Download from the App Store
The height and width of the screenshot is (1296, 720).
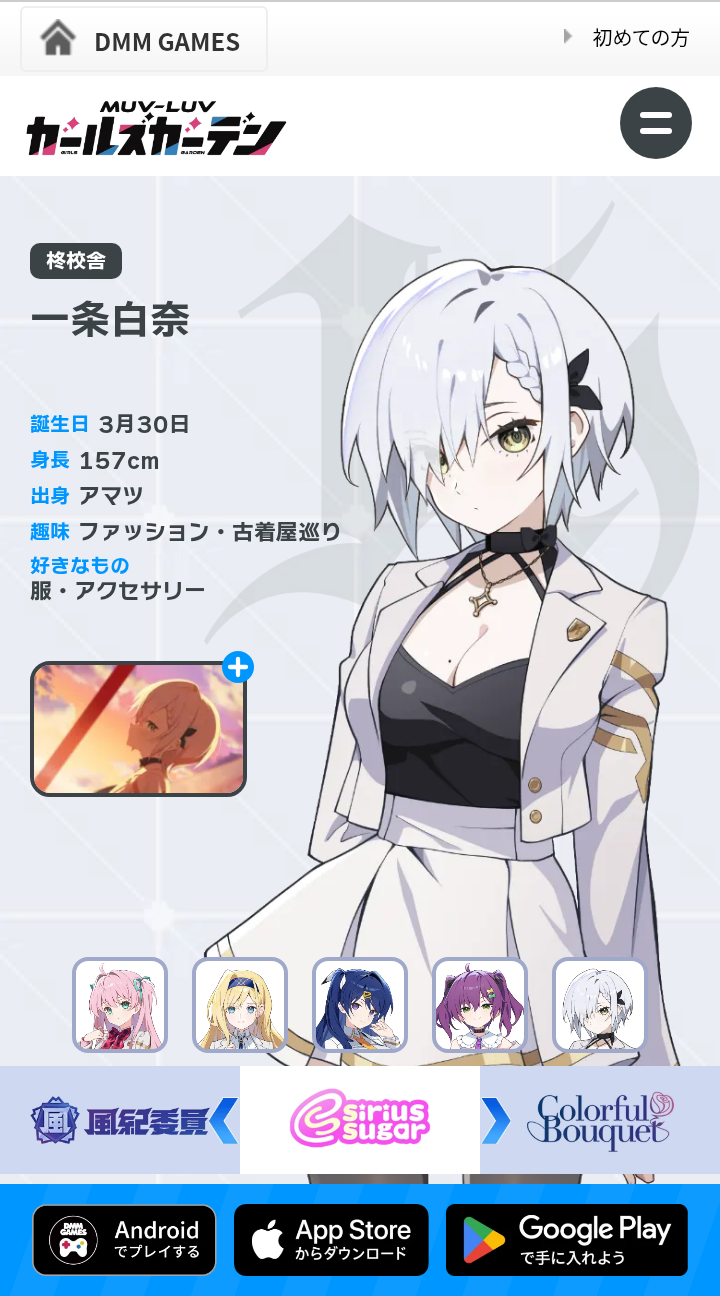[331, 1240]
